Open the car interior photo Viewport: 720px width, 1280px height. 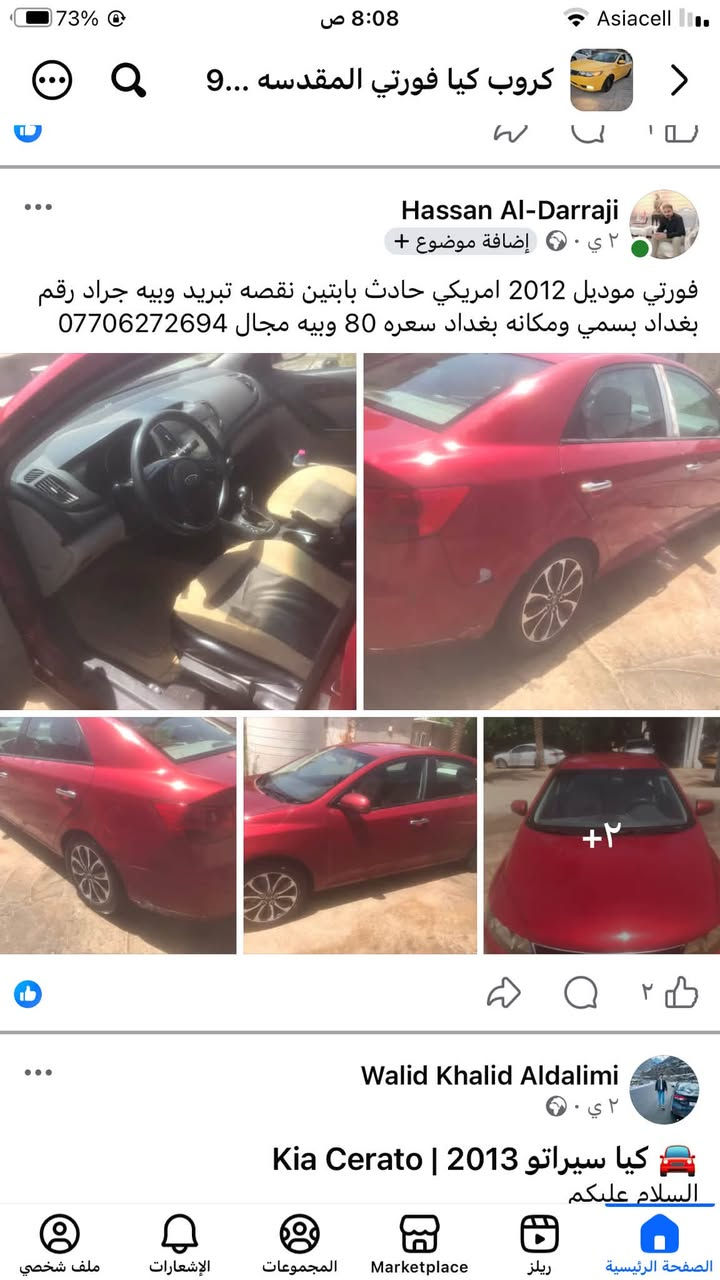point(178,531)
